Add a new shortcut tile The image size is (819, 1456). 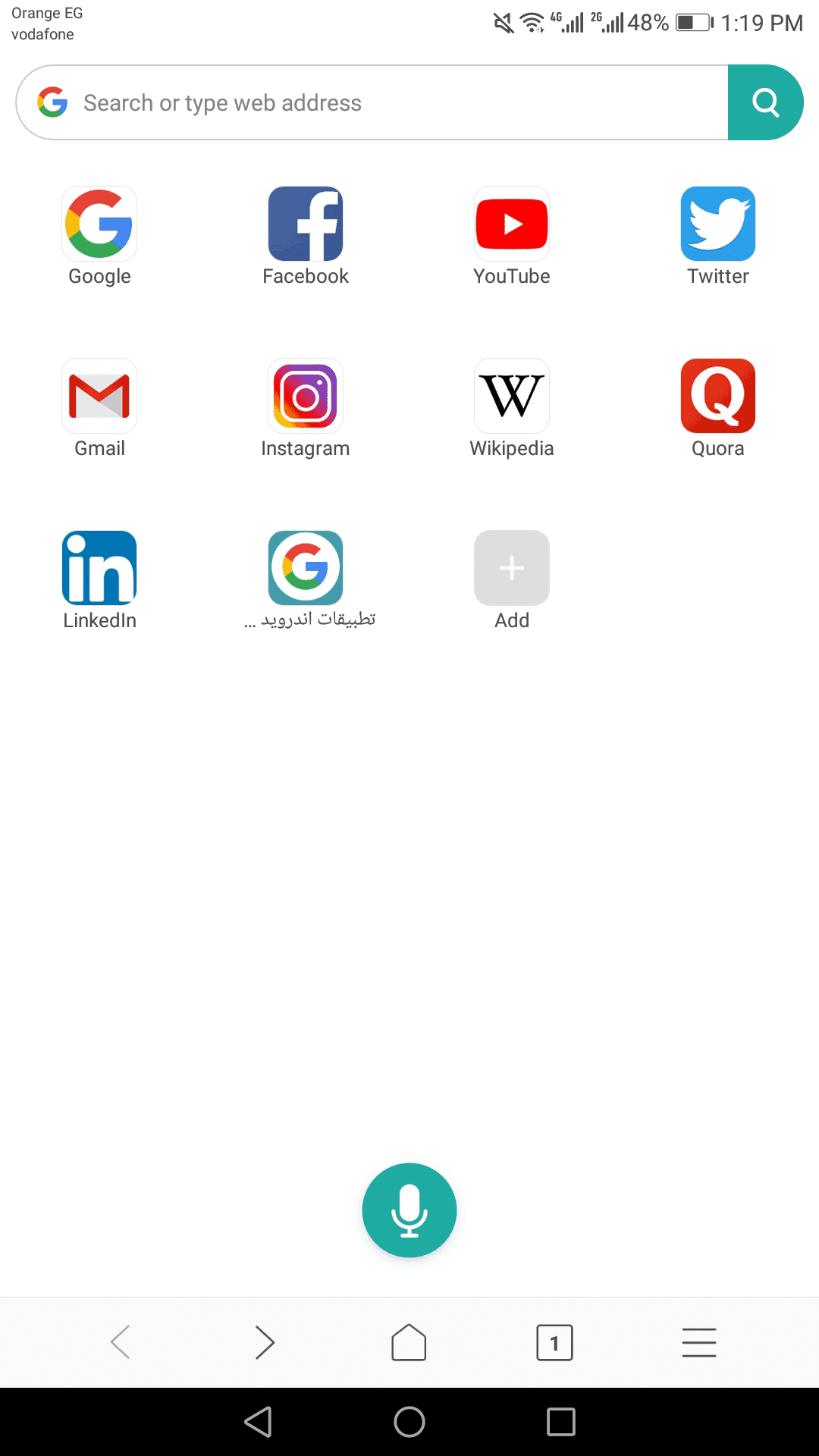512,569
